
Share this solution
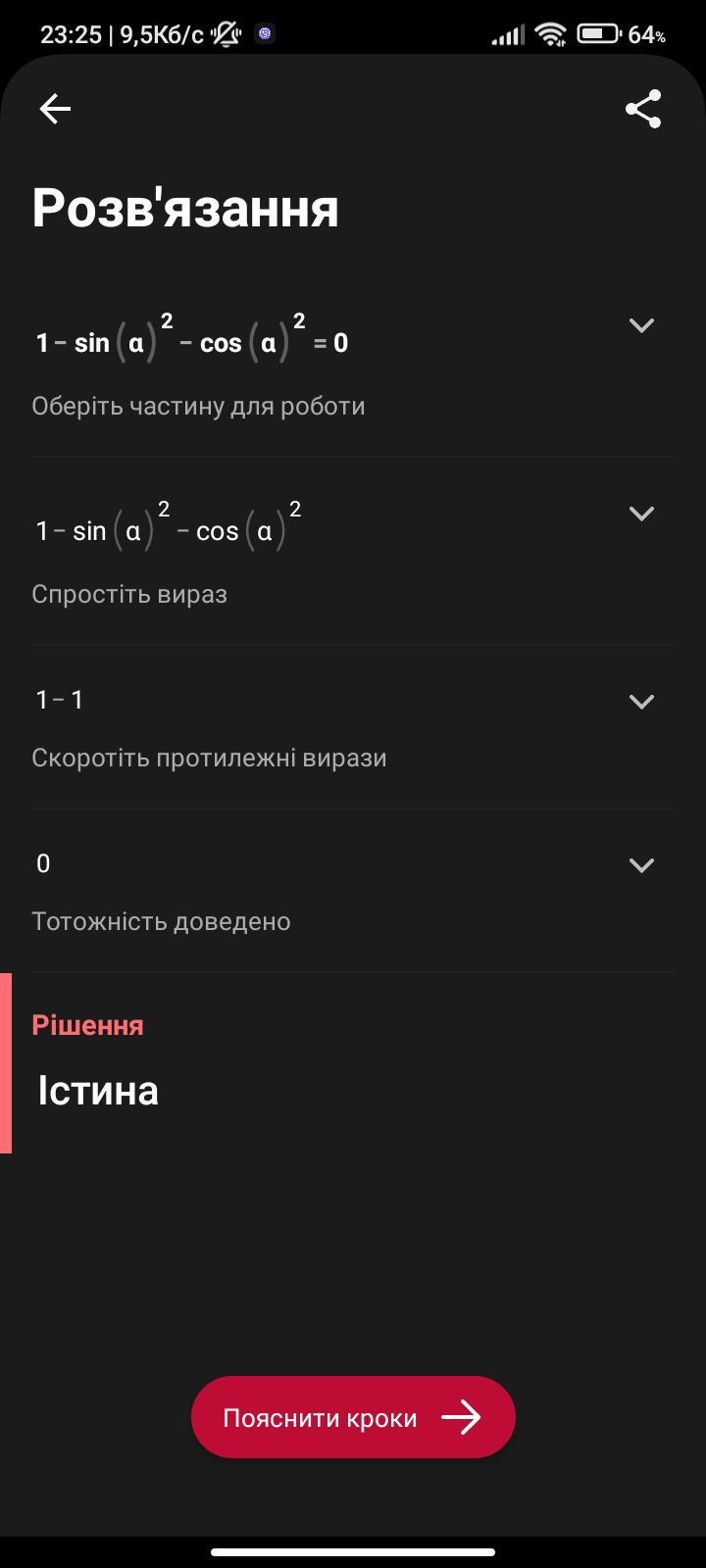pos(643,109)
